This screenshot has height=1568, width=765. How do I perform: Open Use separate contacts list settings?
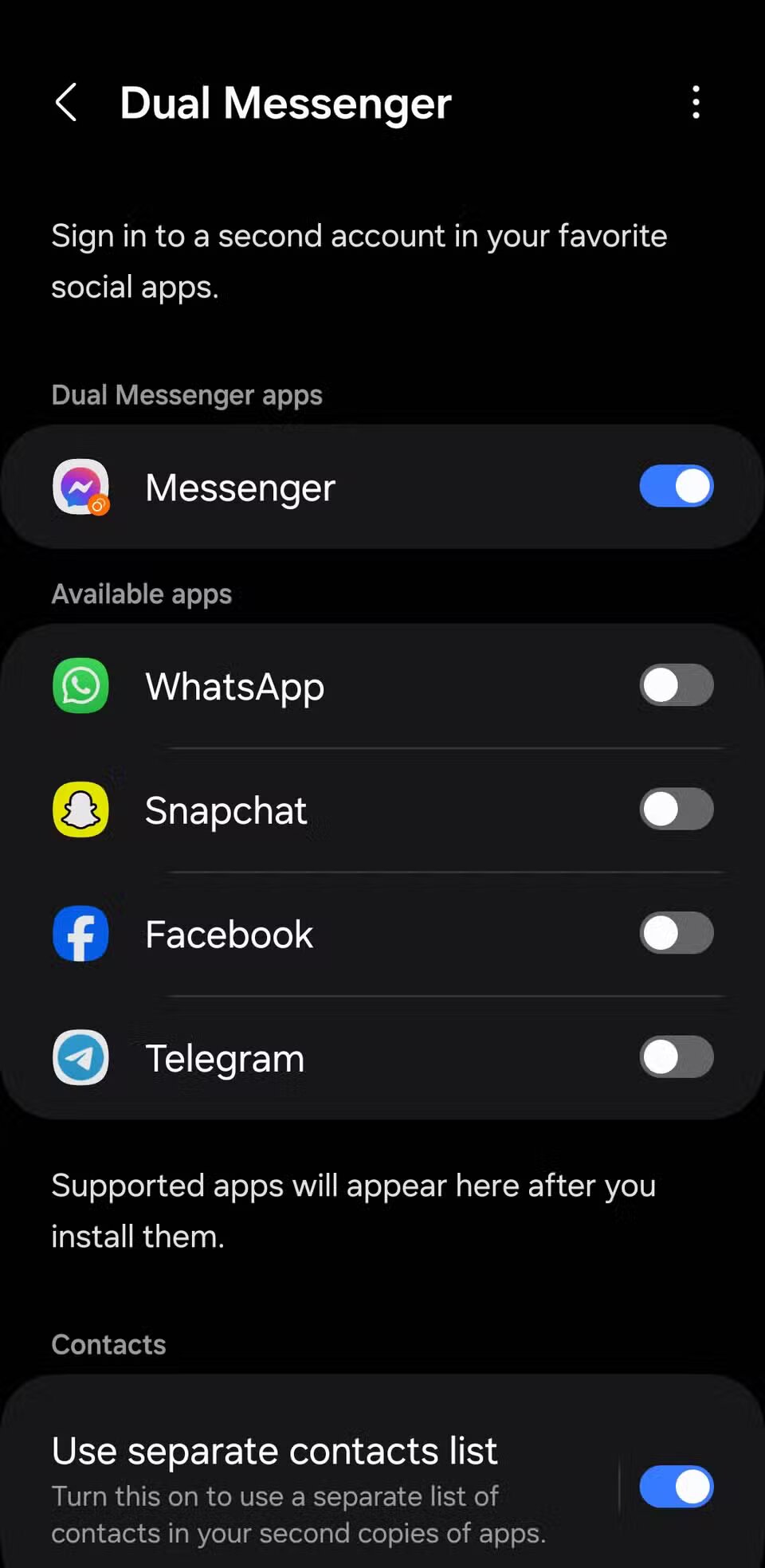point(319,1487)
